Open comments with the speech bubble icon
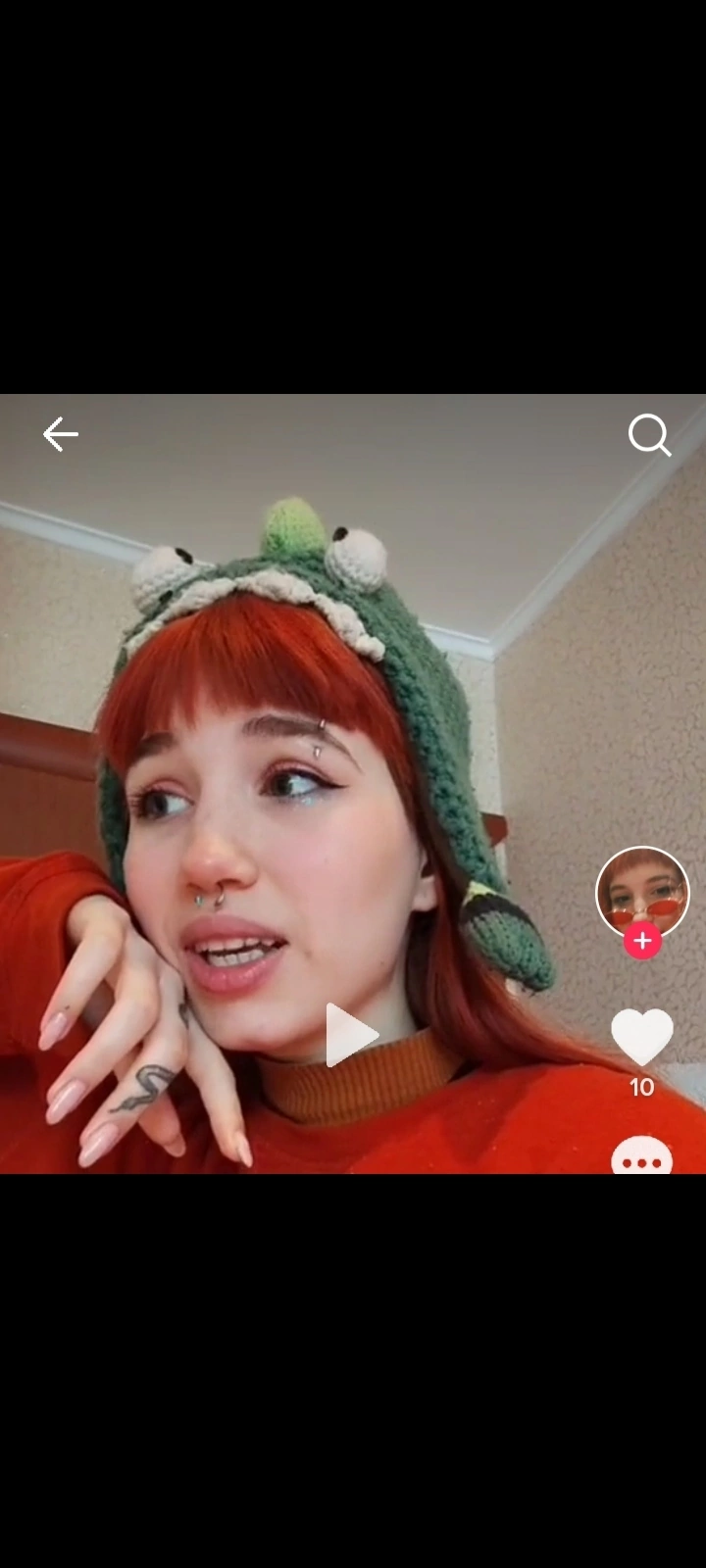The height and width of the screenshot is (1568, 706). tap(642, 1157)
